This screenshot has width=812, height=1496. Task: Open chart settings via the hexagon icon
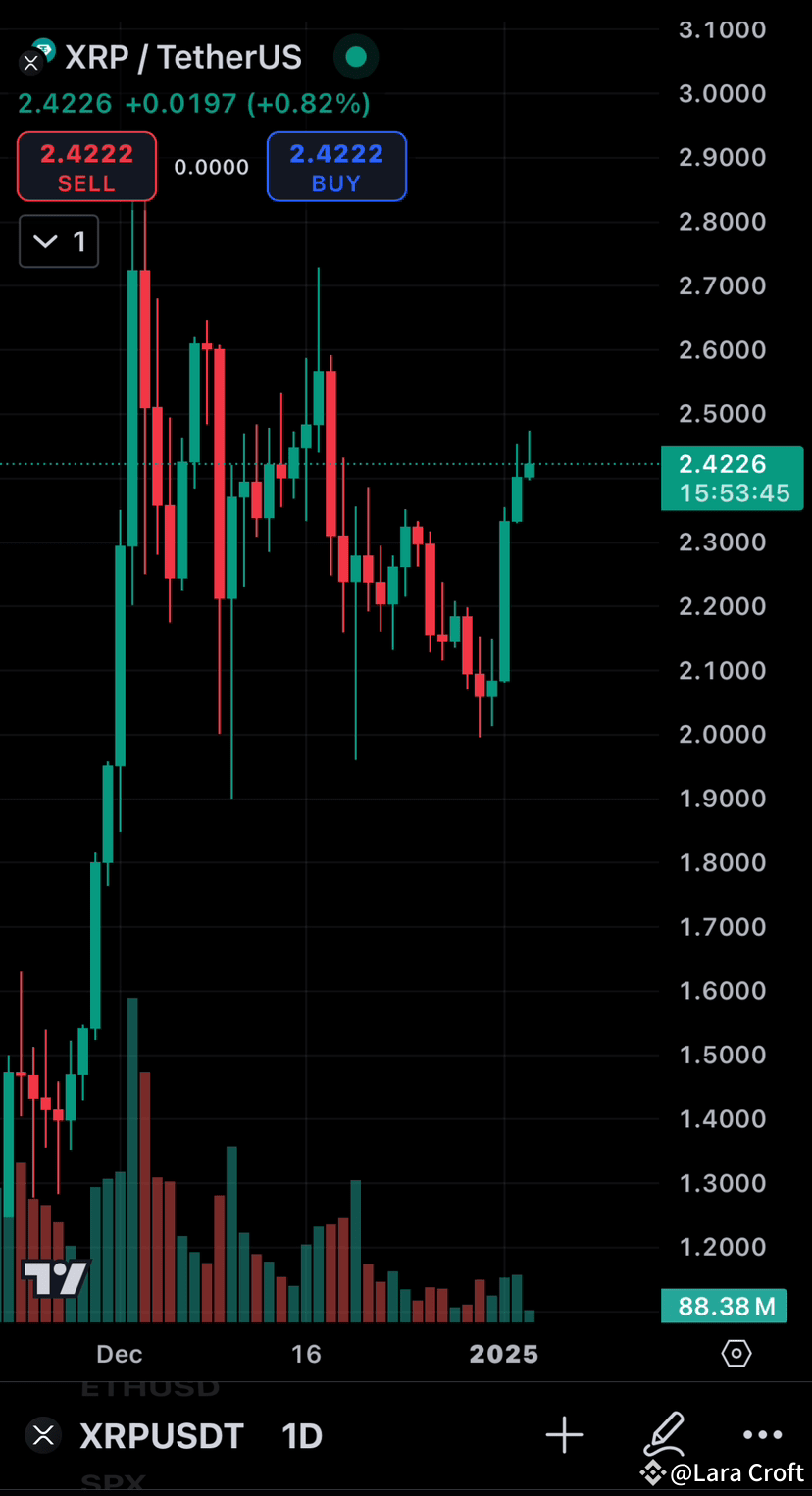click(736, 1353)
